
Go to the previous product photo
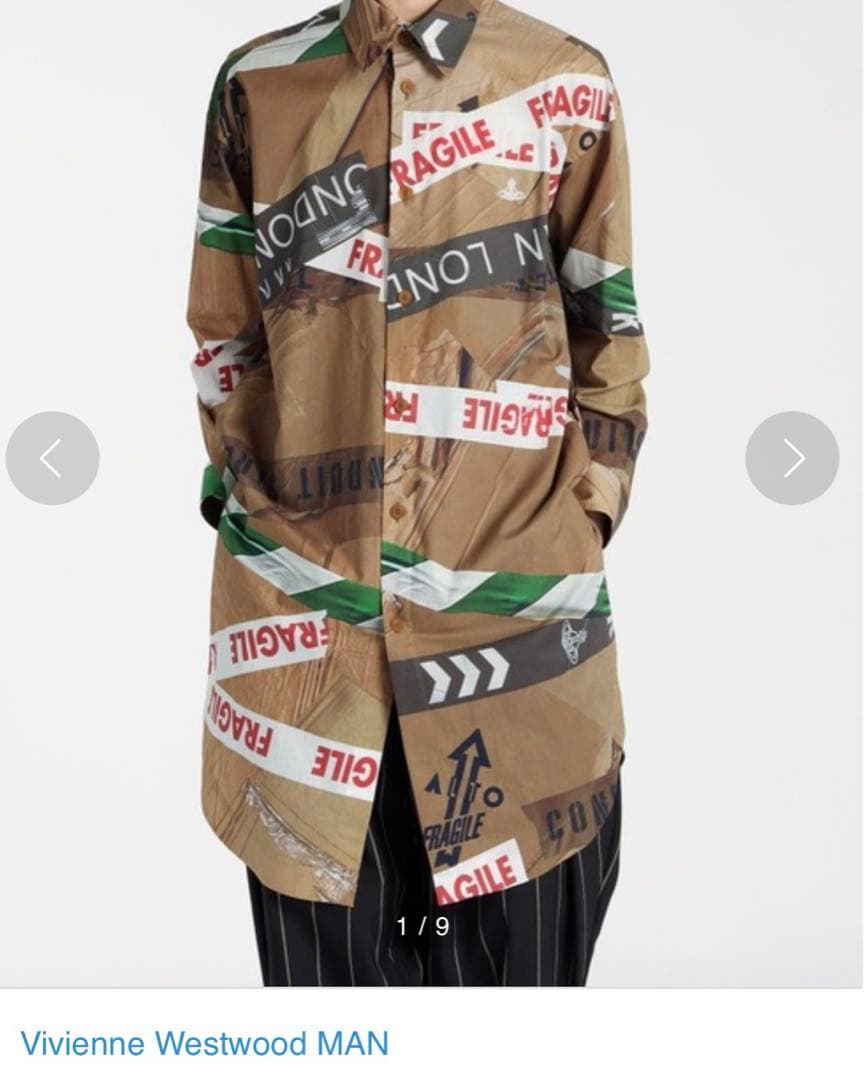click(52, 458)
